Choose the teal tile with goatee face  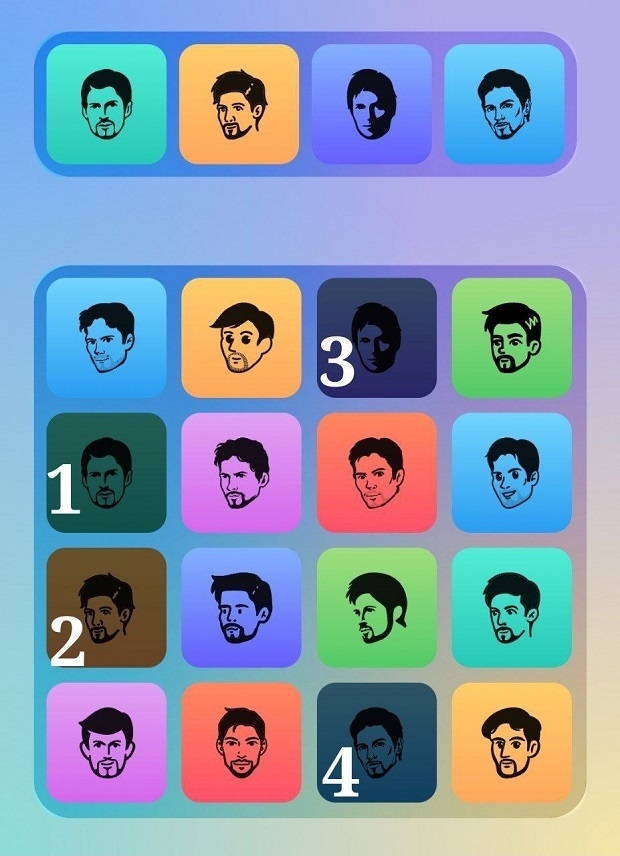pos(512,607)
